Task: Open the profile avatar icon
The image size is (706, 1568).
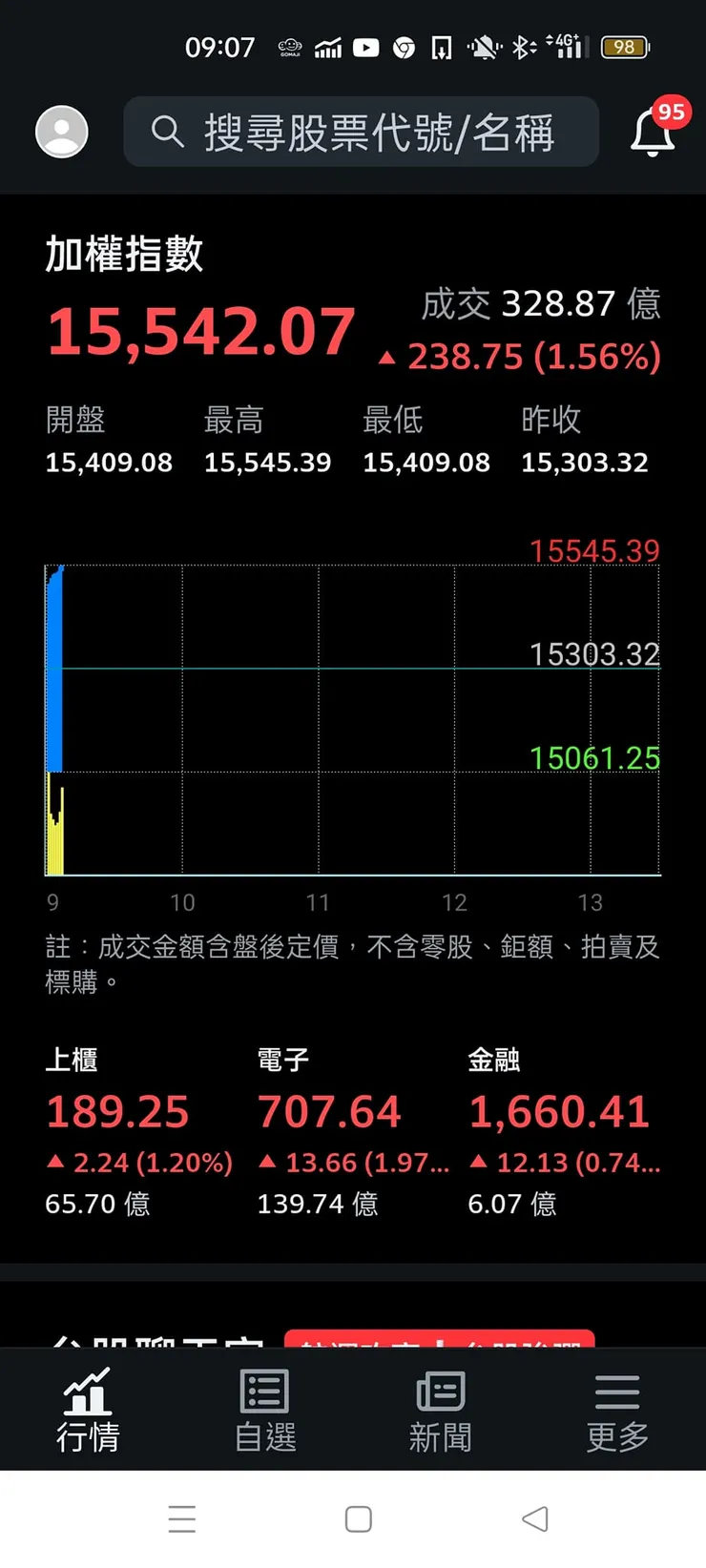Action: [61, 132]
